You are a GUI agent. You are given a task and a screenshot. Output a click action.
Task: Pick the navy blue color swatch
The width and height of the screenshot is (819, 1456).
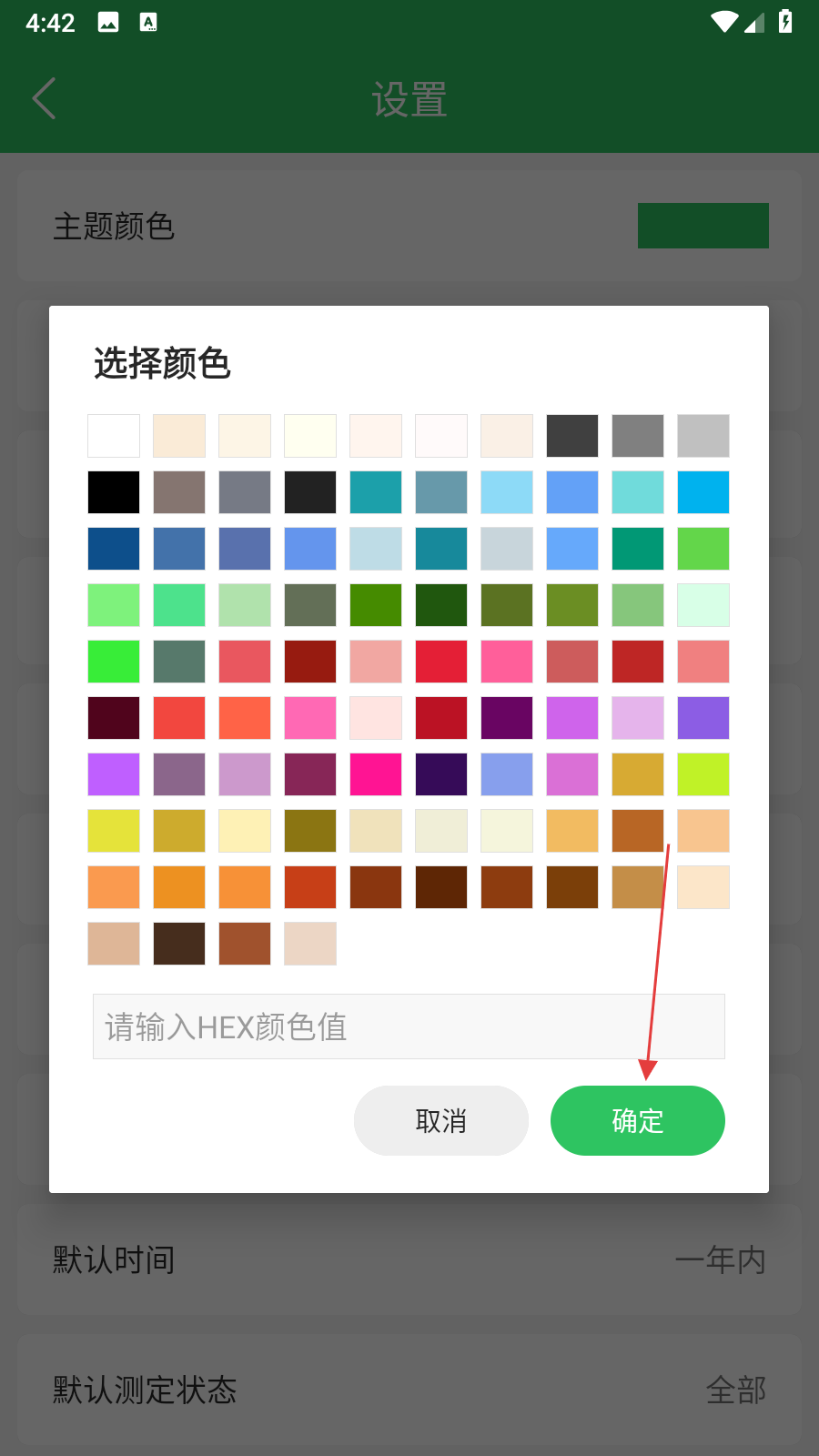coord(114,549)
